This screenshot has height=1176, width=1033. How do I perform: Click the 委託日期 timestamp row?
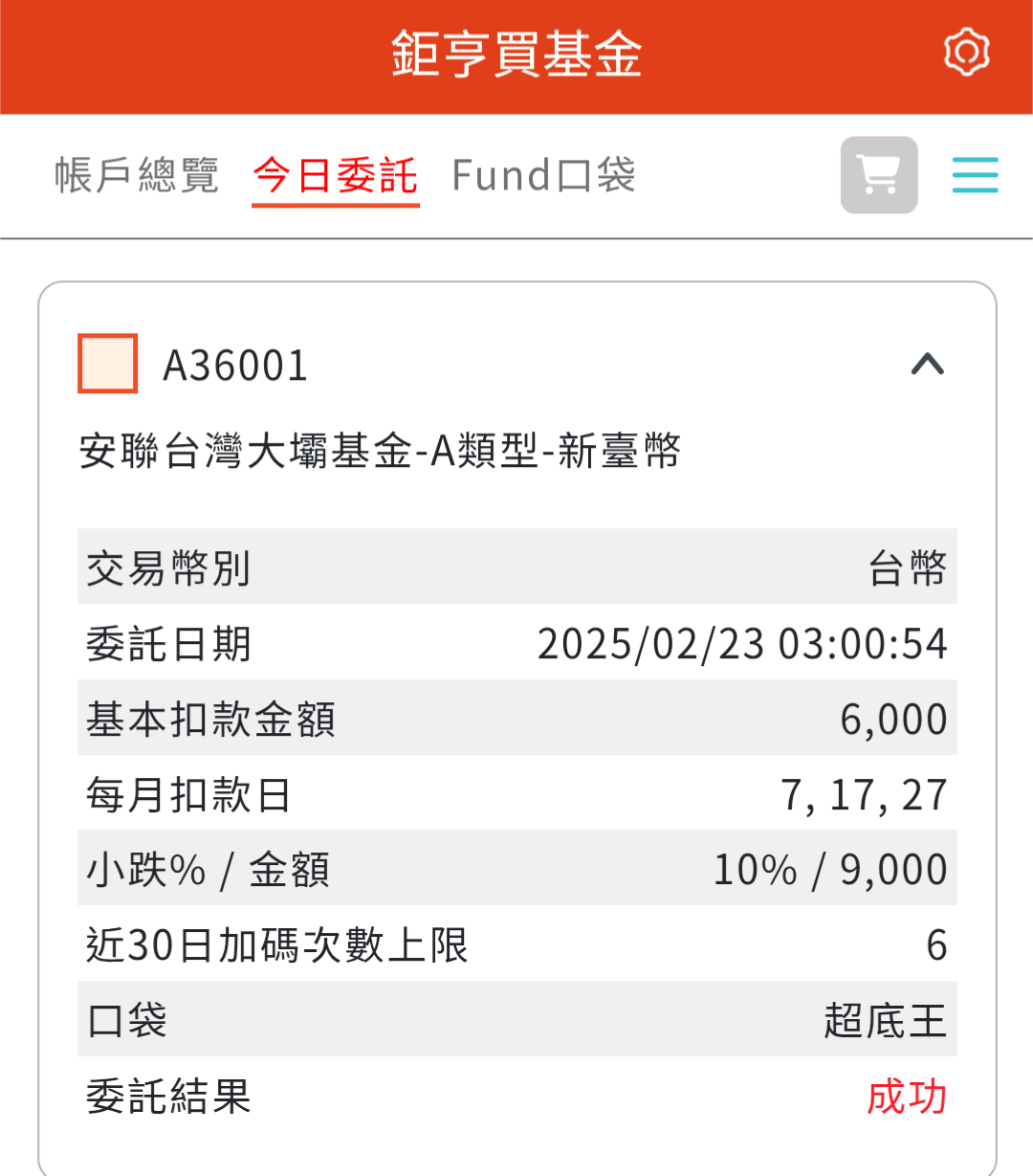pos(516,643)
